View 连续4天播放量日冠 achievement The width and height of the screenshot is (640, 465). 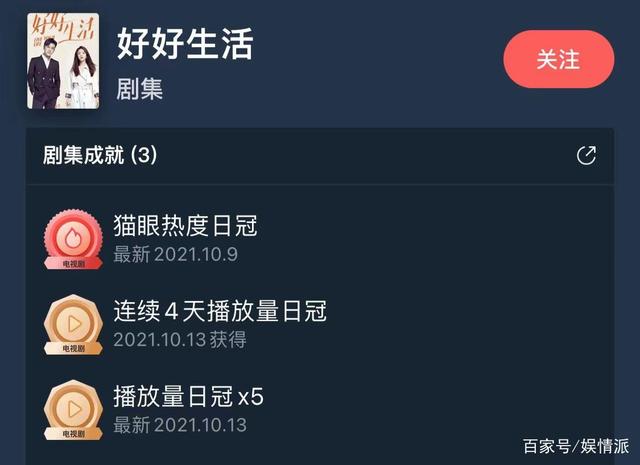(x=220, y=311)
